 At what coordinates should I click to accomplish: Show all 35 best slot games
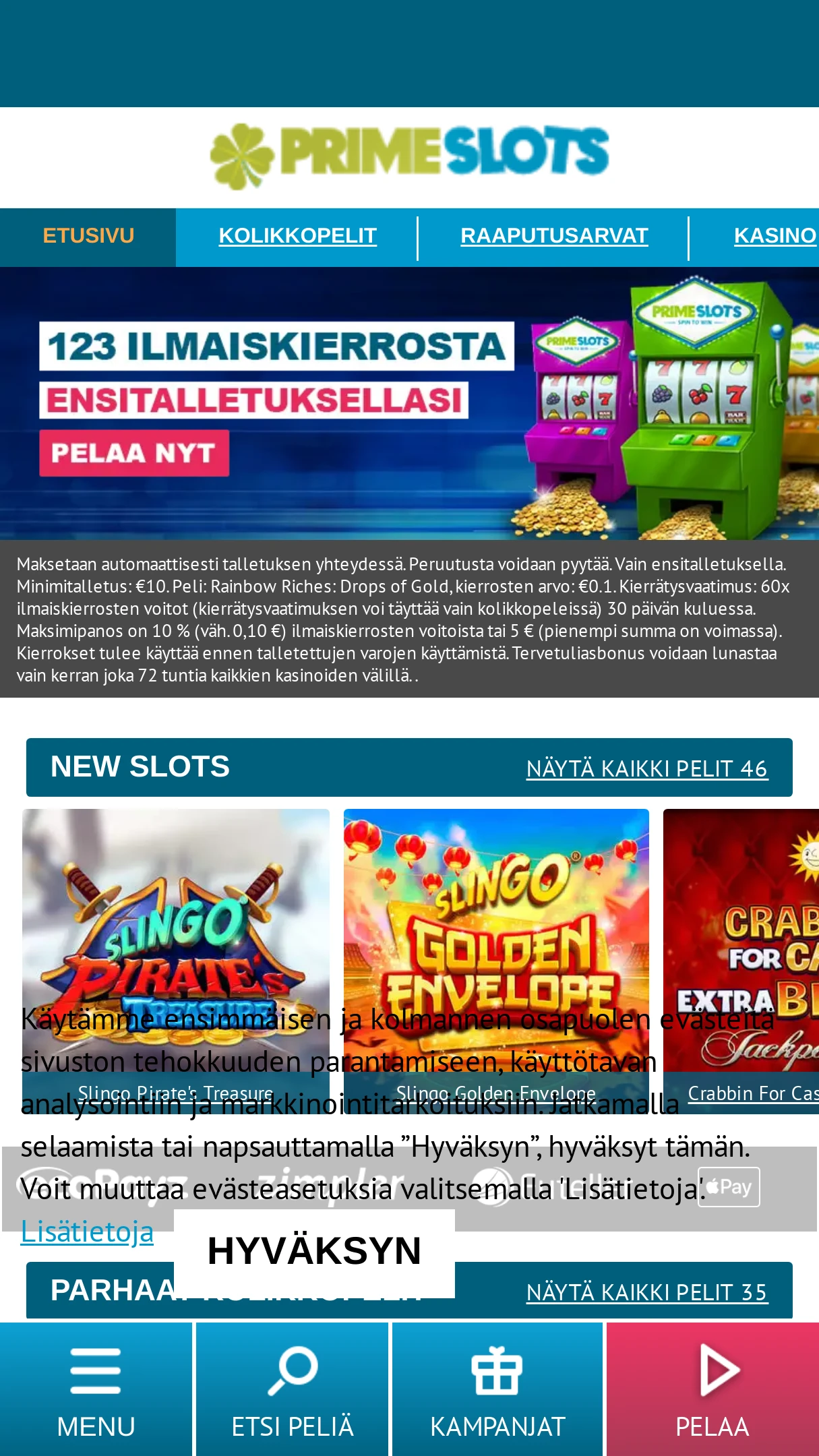click(x=646, y=1292)
